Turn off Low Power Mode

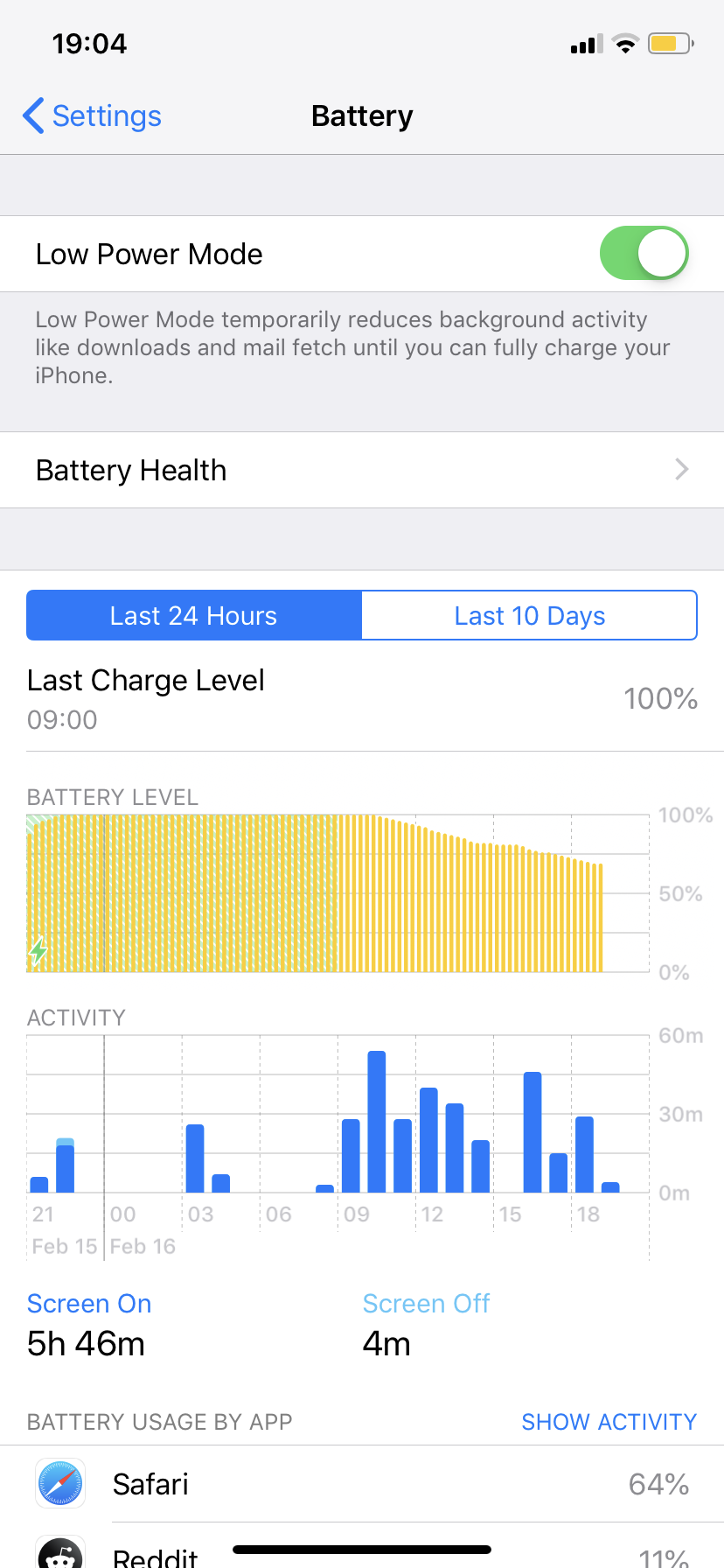[x=644, y=254]
